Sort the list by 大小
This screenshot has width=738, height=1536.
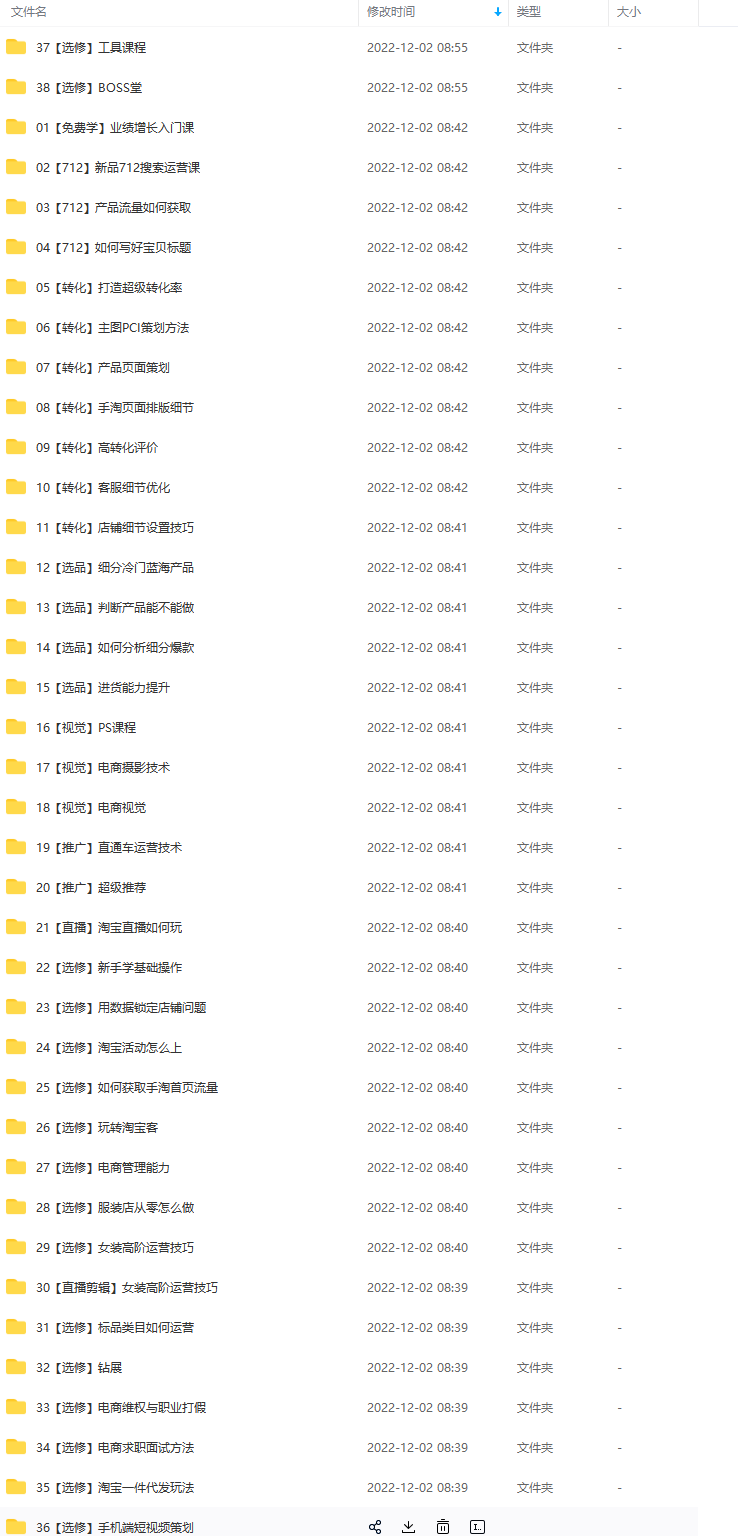click(629, 12)
